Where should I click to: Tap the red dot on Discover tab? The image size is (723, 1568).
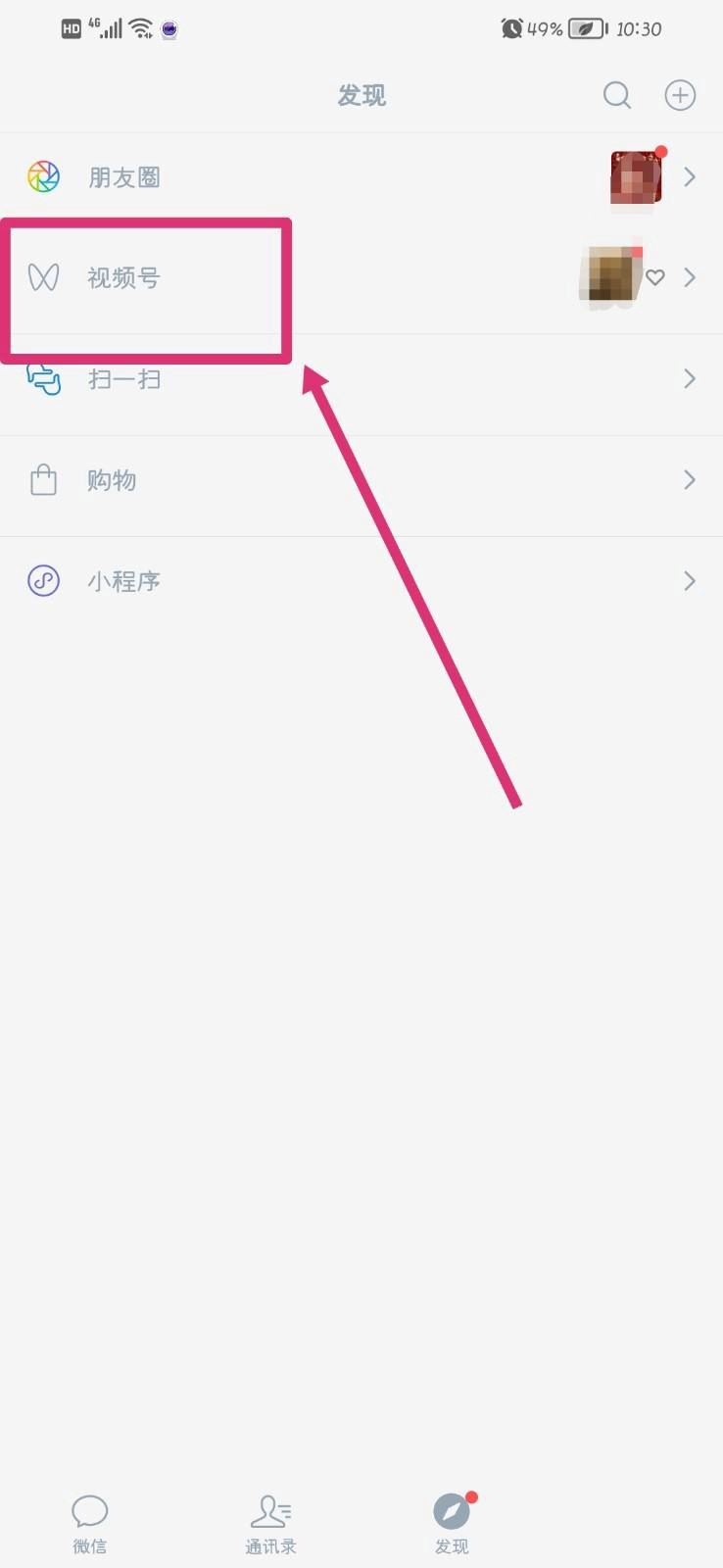[470, 1496]
